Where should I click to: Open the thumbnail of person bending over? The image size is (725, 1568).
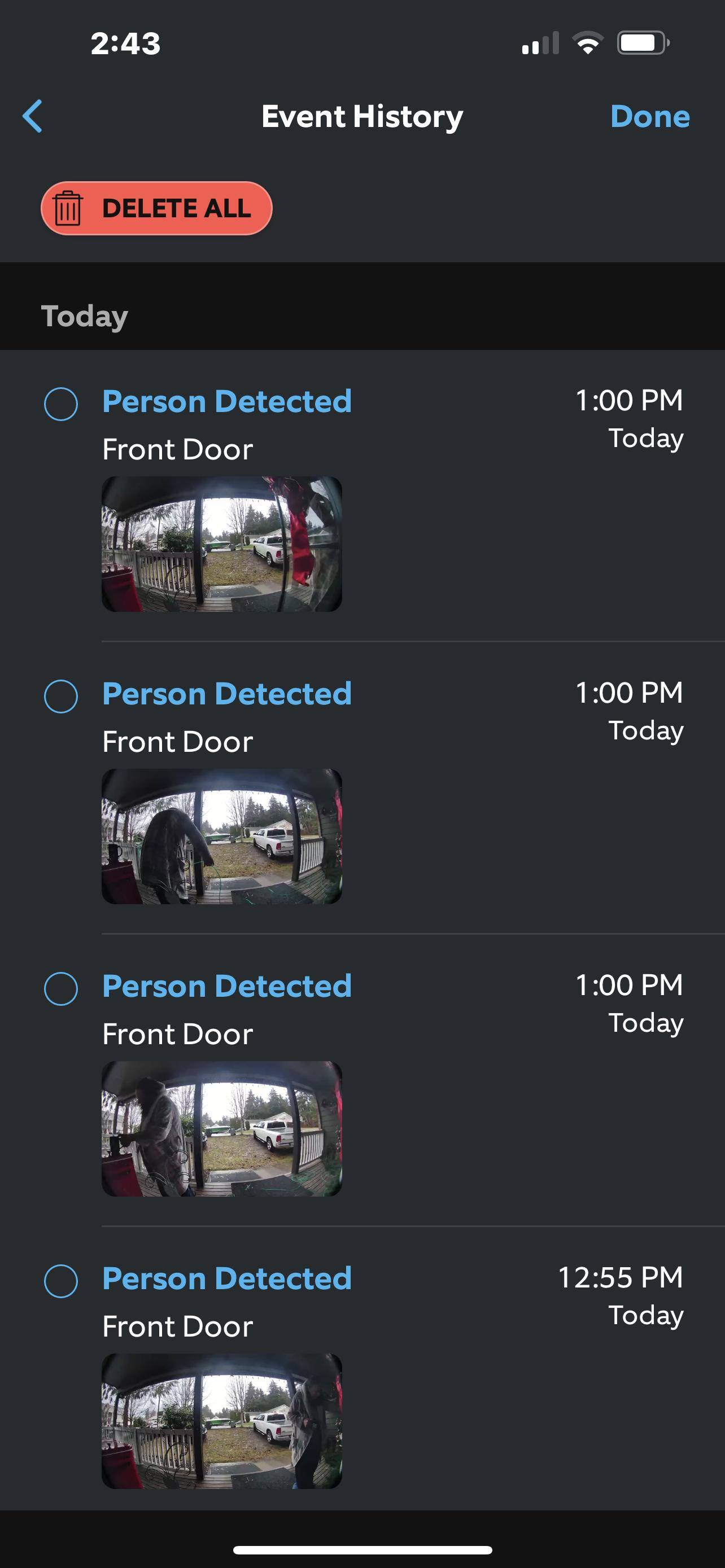pos(221,836)
